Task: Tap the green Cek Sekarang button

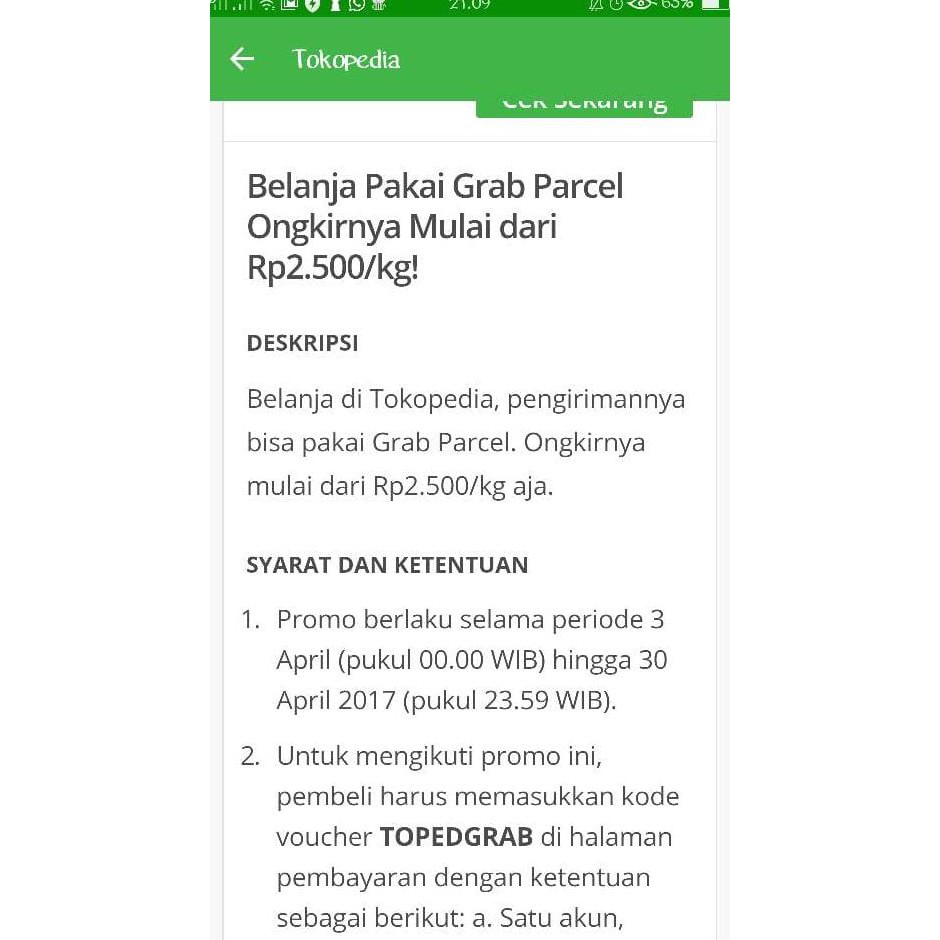Action: 584,106
